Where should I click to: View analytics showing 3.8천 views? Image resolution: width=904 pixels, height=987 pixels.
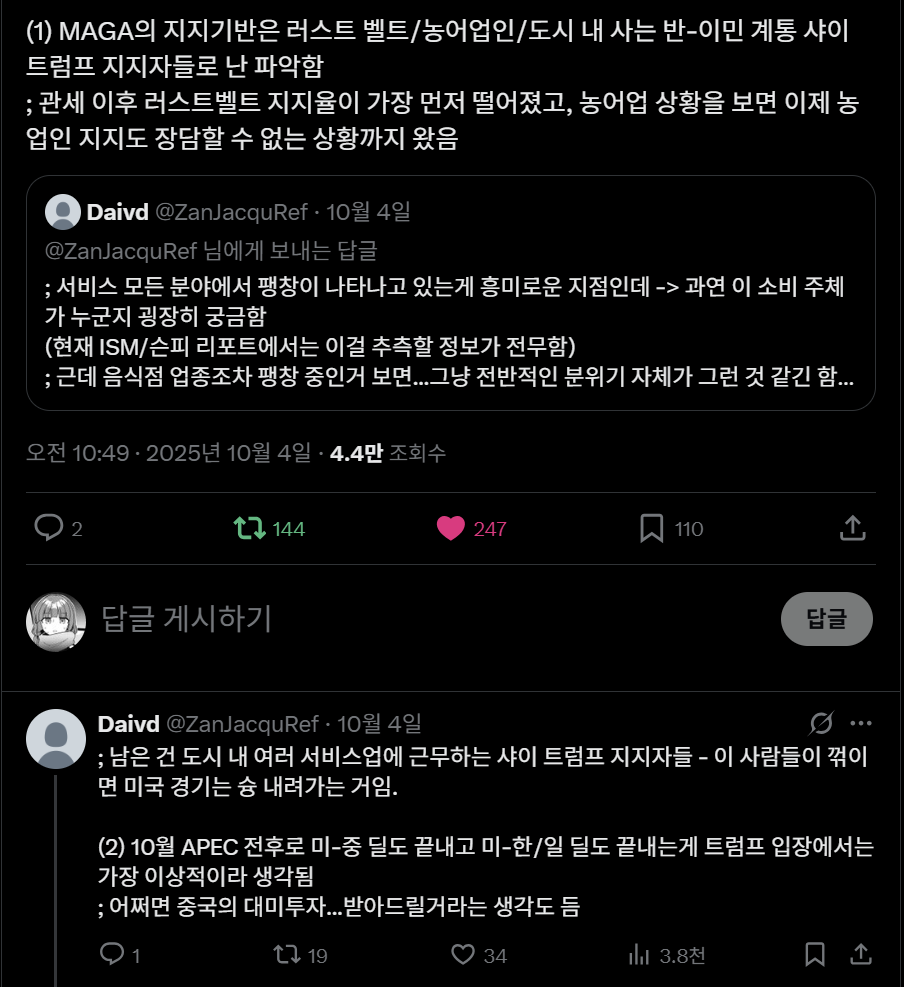(638, 954)
